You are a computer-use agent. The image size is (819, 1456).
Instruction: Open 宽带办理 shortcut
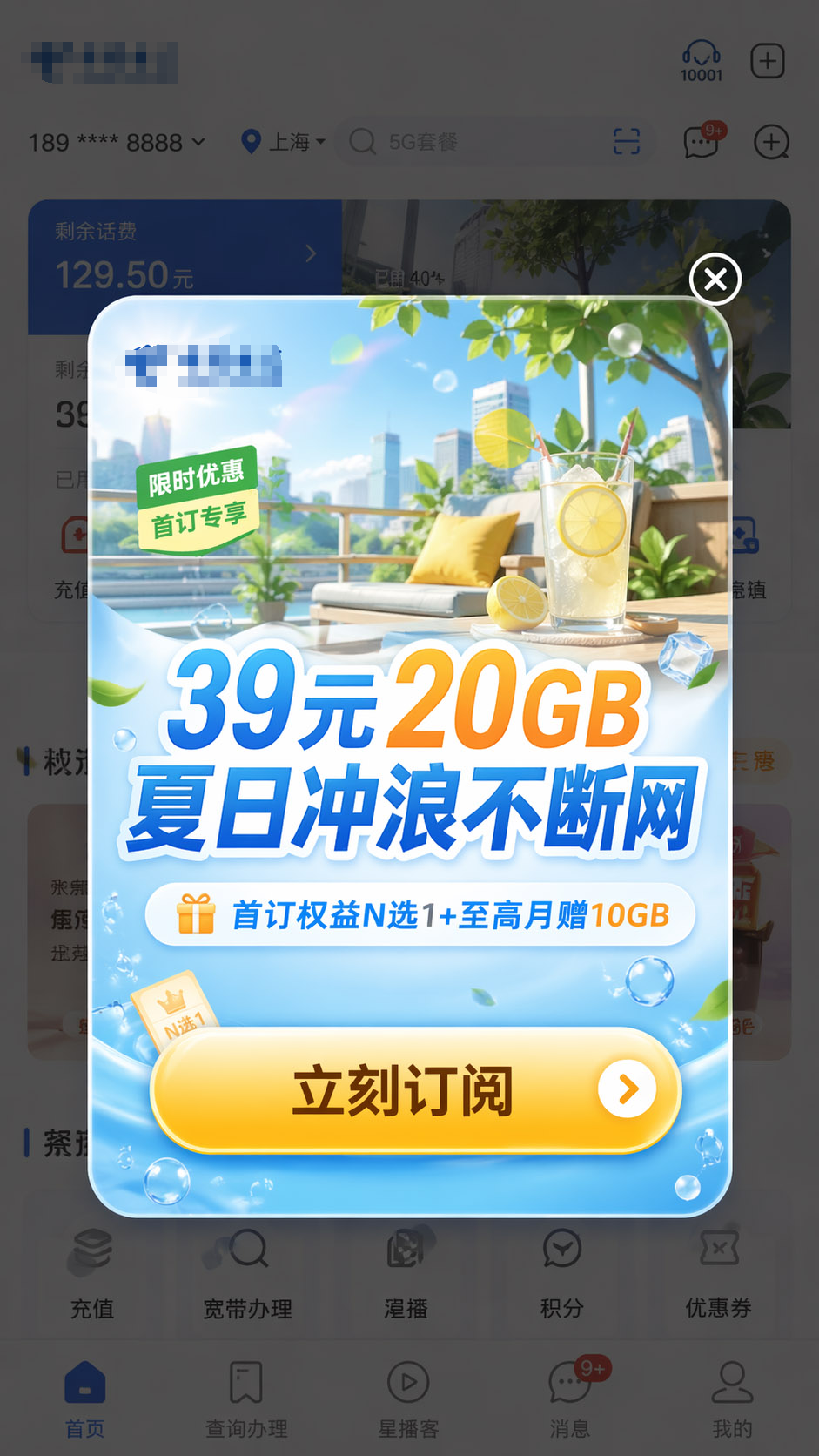pos(247,1271)
